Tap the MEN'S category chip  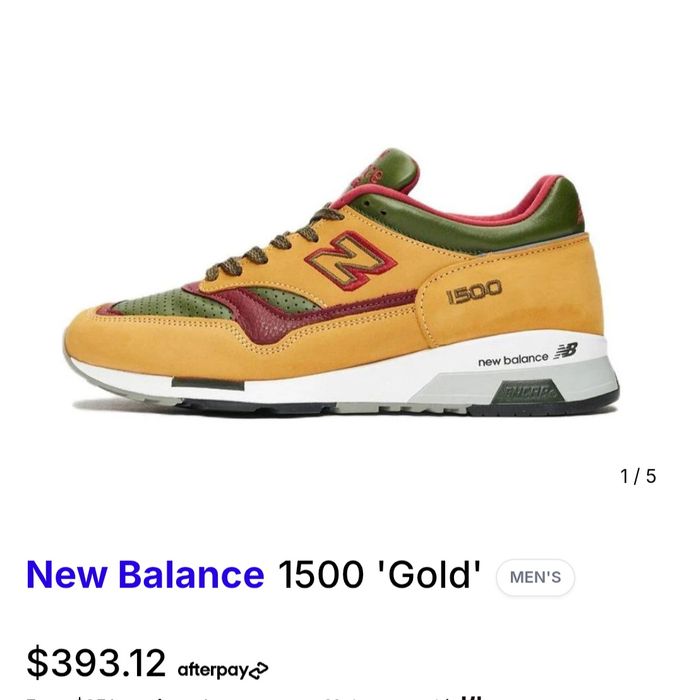pos(535,577)
